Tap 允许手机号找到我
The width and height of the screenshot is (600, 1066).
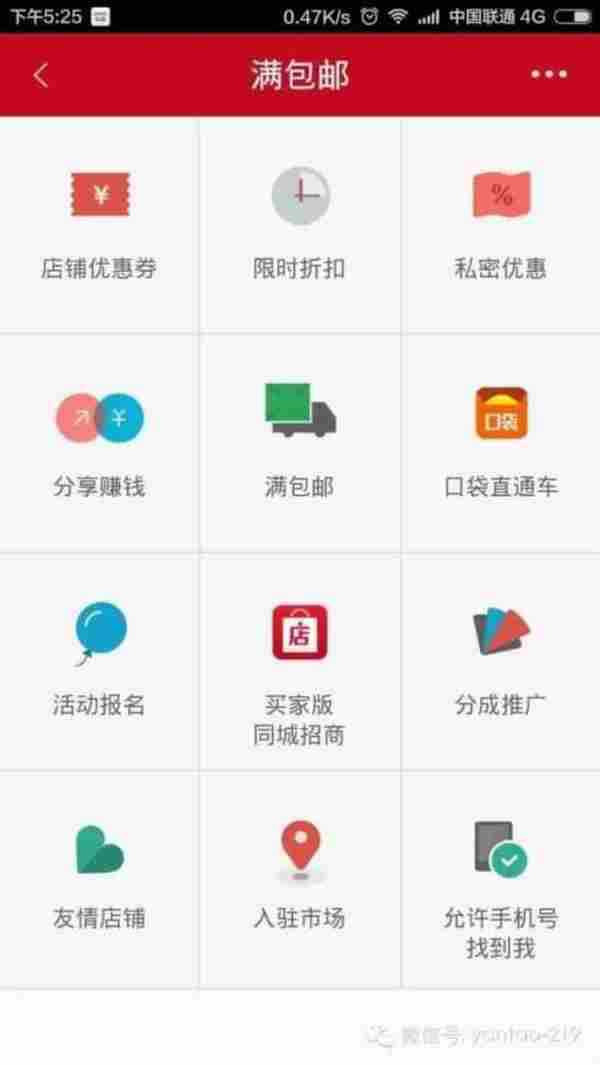point(501,878)
